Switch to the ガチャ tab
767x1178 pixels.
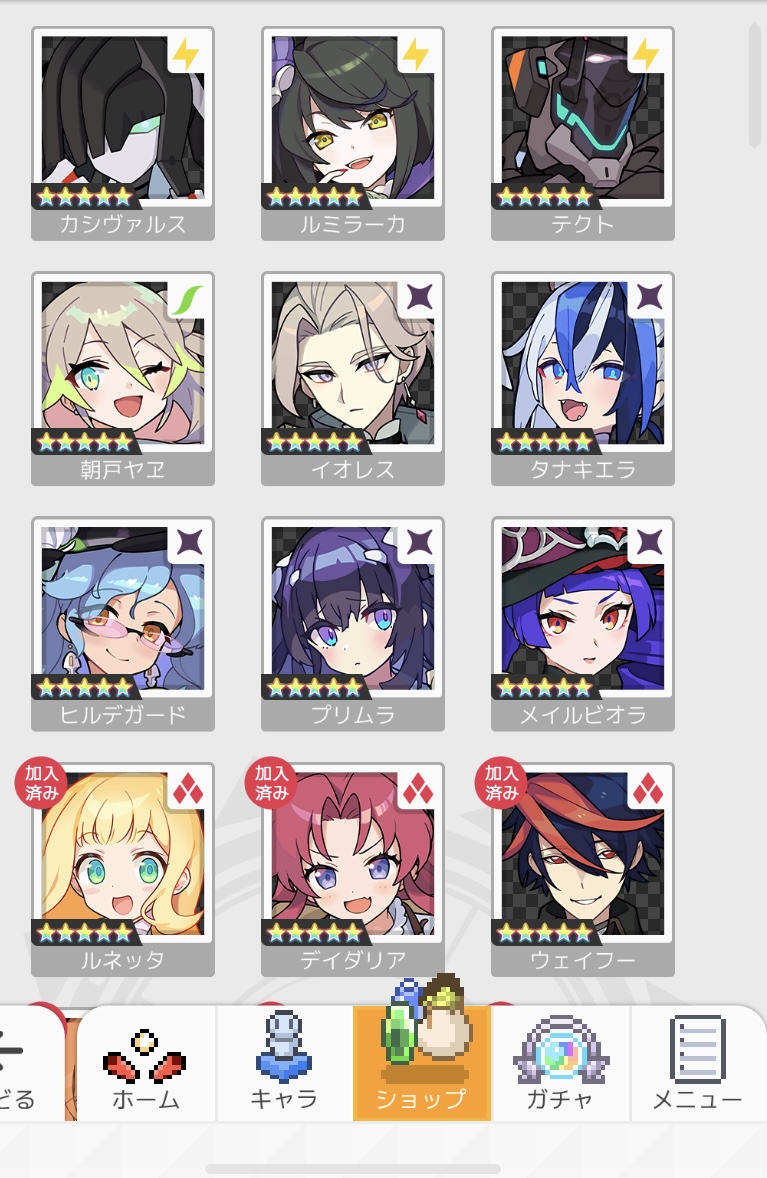click(x=560, y=1065)
